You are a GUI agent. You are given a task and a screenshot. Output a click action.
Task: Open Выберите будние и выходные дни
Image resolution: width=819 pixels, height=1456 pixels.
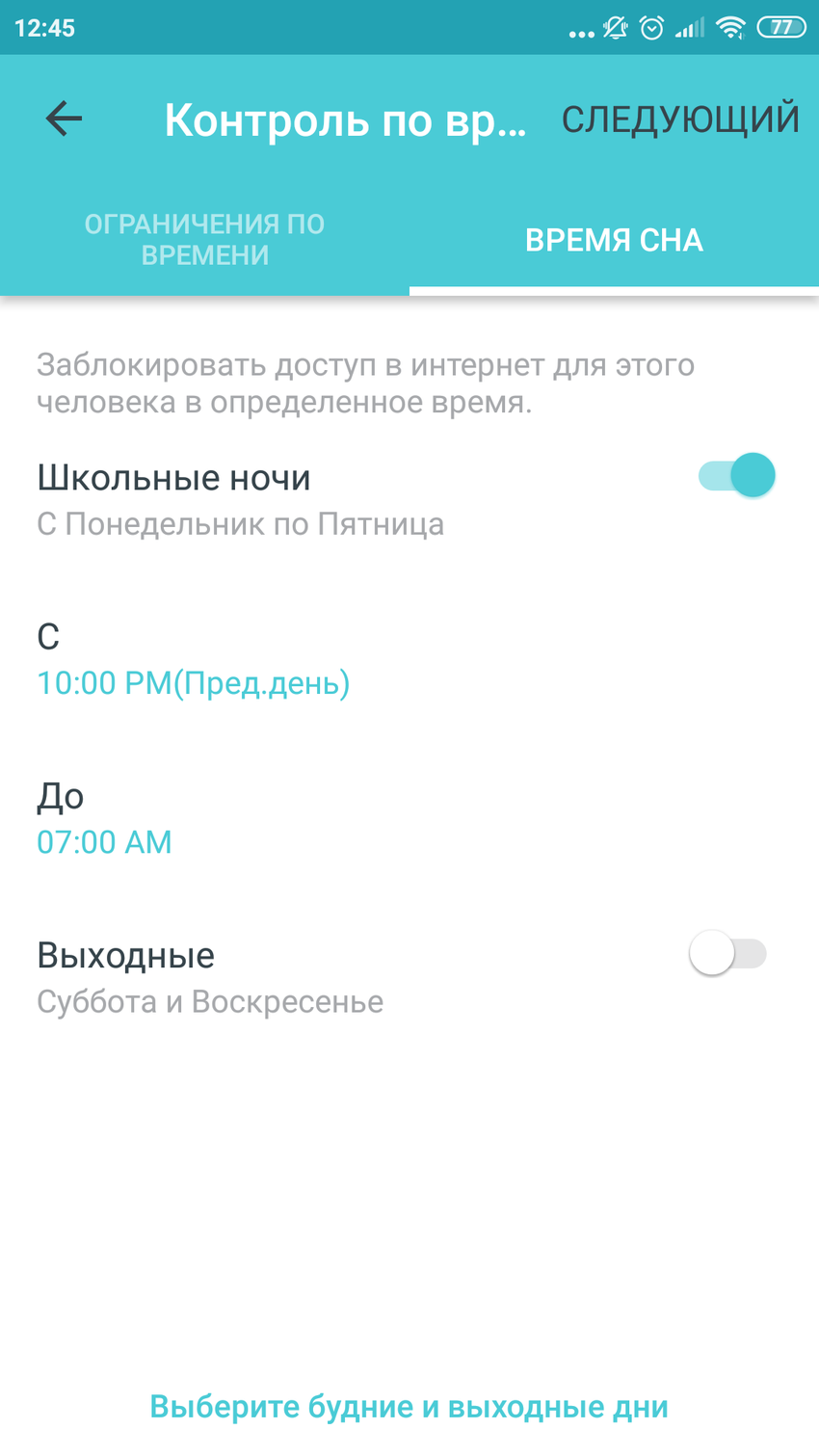(x=409, y=1407)
